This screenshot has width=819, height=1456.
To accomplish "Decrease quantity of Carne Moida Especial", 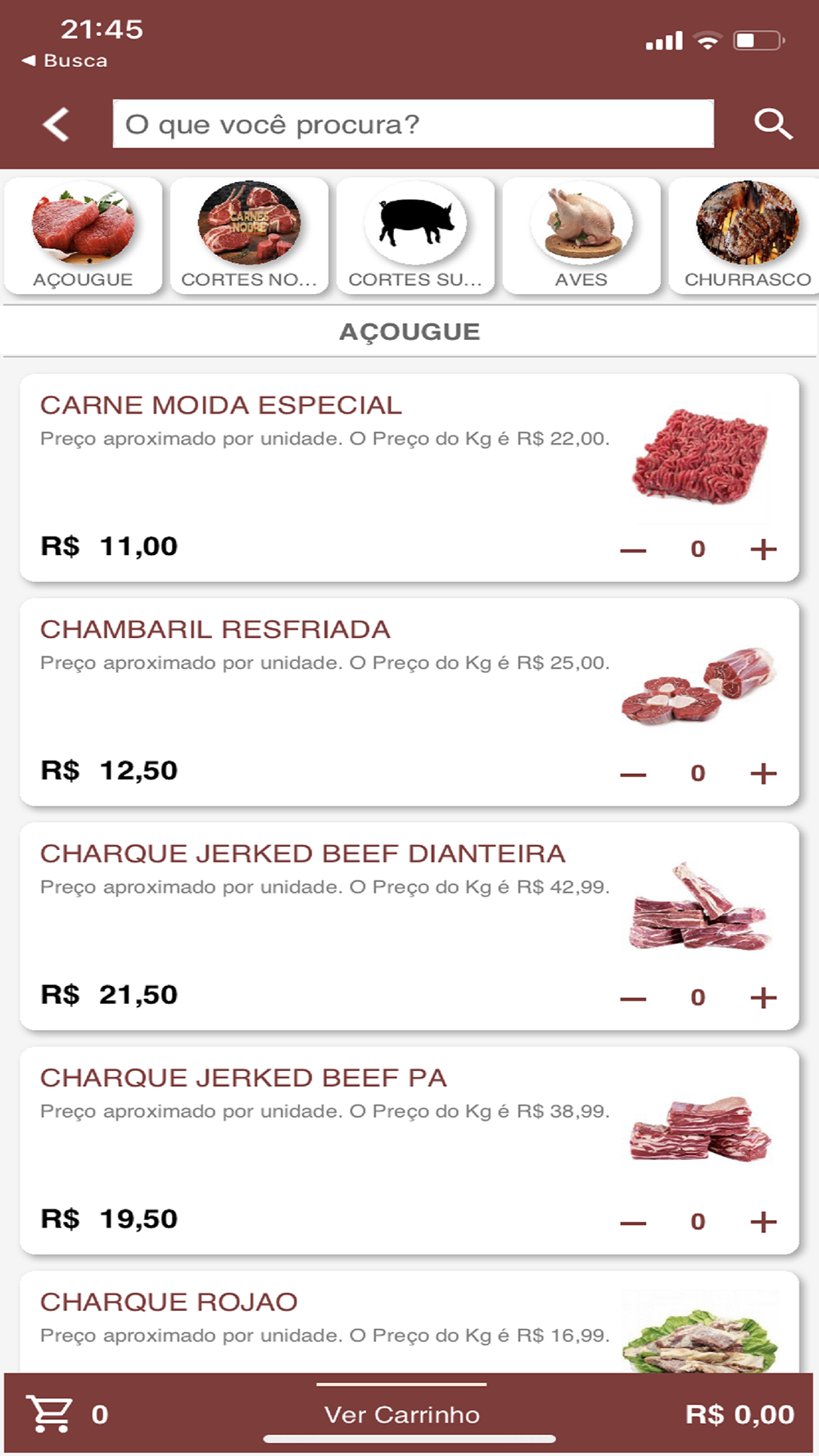I will click(x=633, y=550).
